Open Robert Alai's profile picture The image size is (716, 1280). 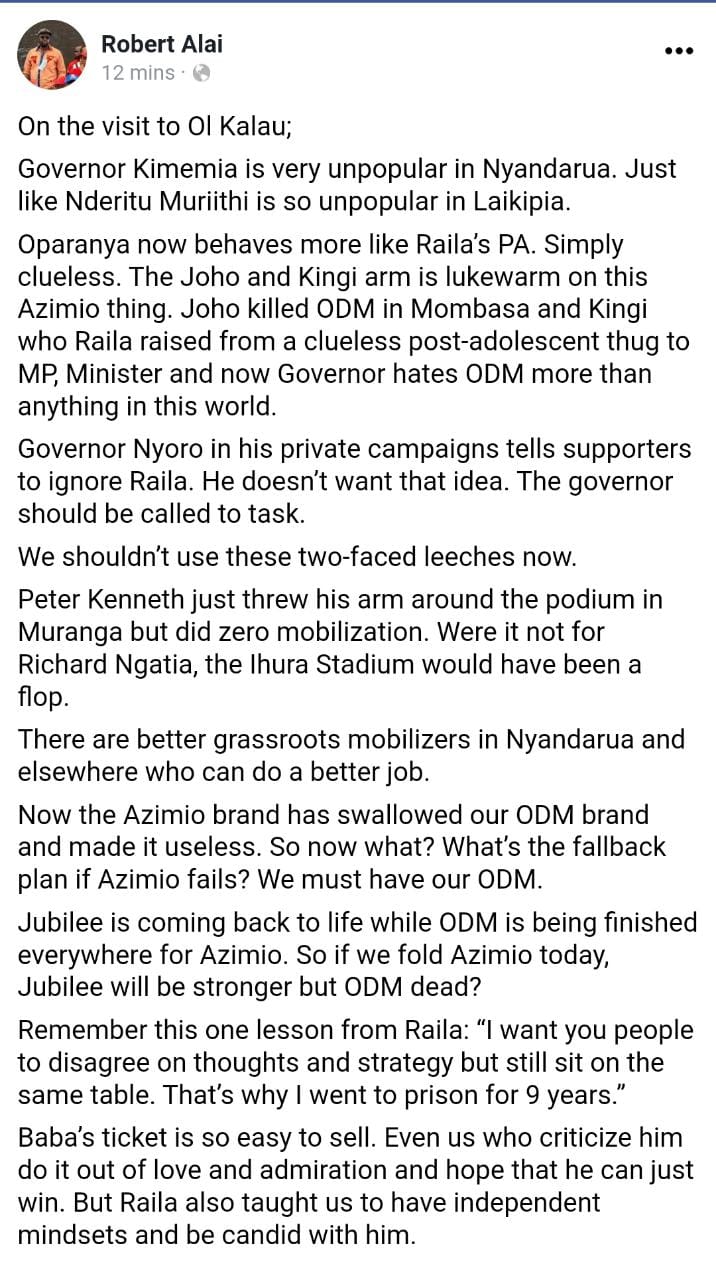[x=52, y=55]
